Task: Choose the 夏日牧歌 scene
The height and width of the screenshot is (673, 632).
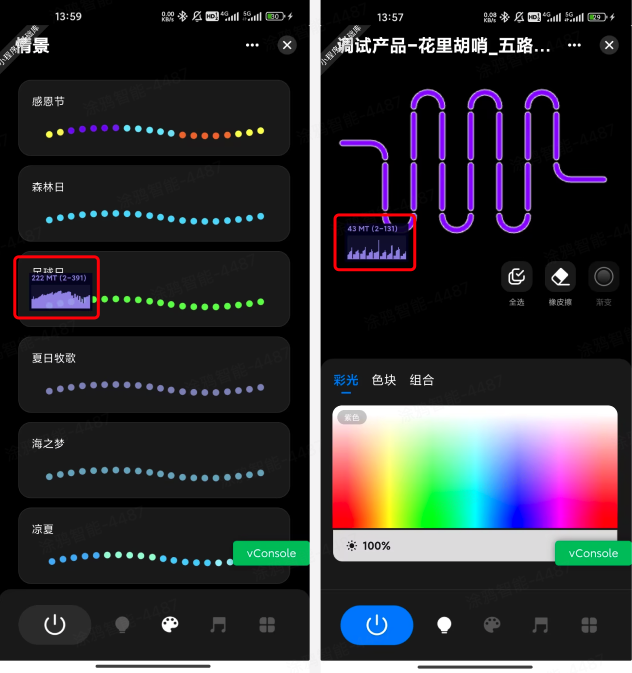Action: tap(154, 373)
